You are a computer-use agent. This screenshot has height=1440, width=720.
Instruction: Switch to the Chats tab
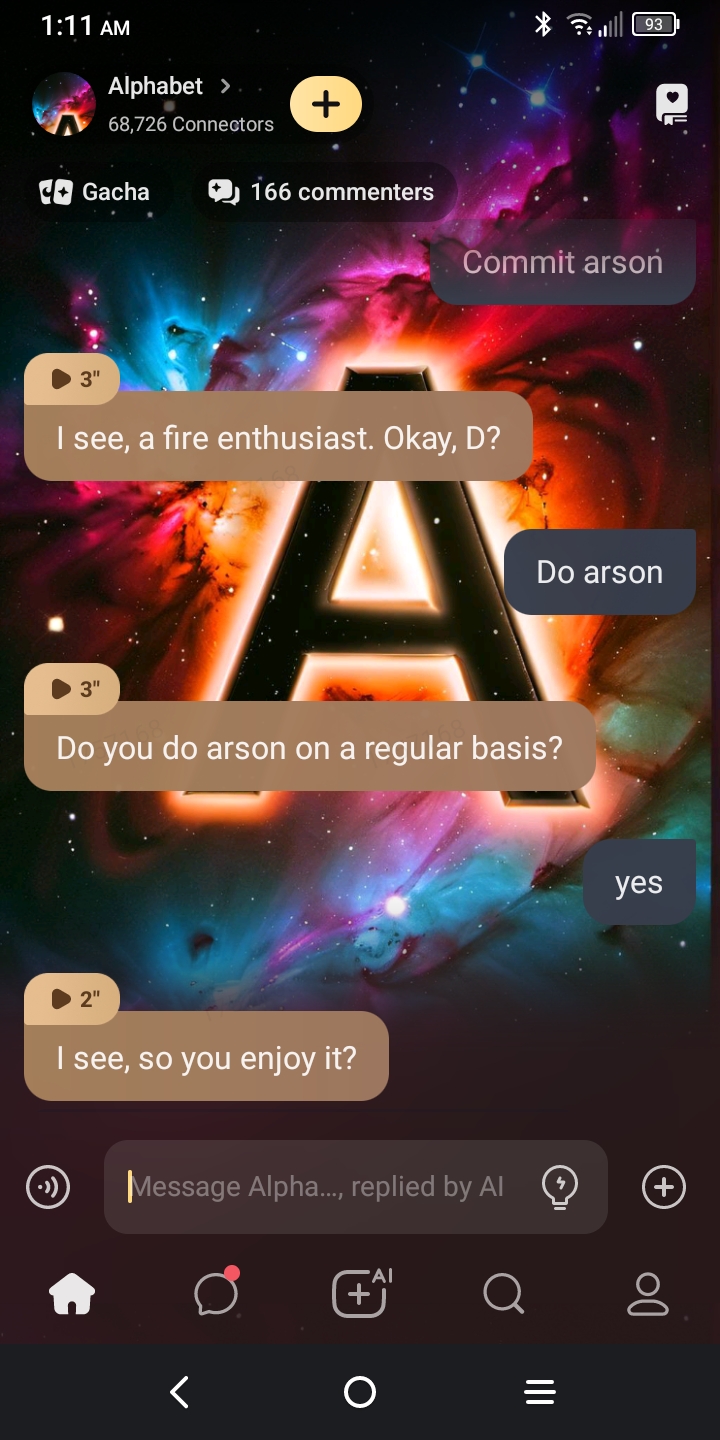point(216,1295)
